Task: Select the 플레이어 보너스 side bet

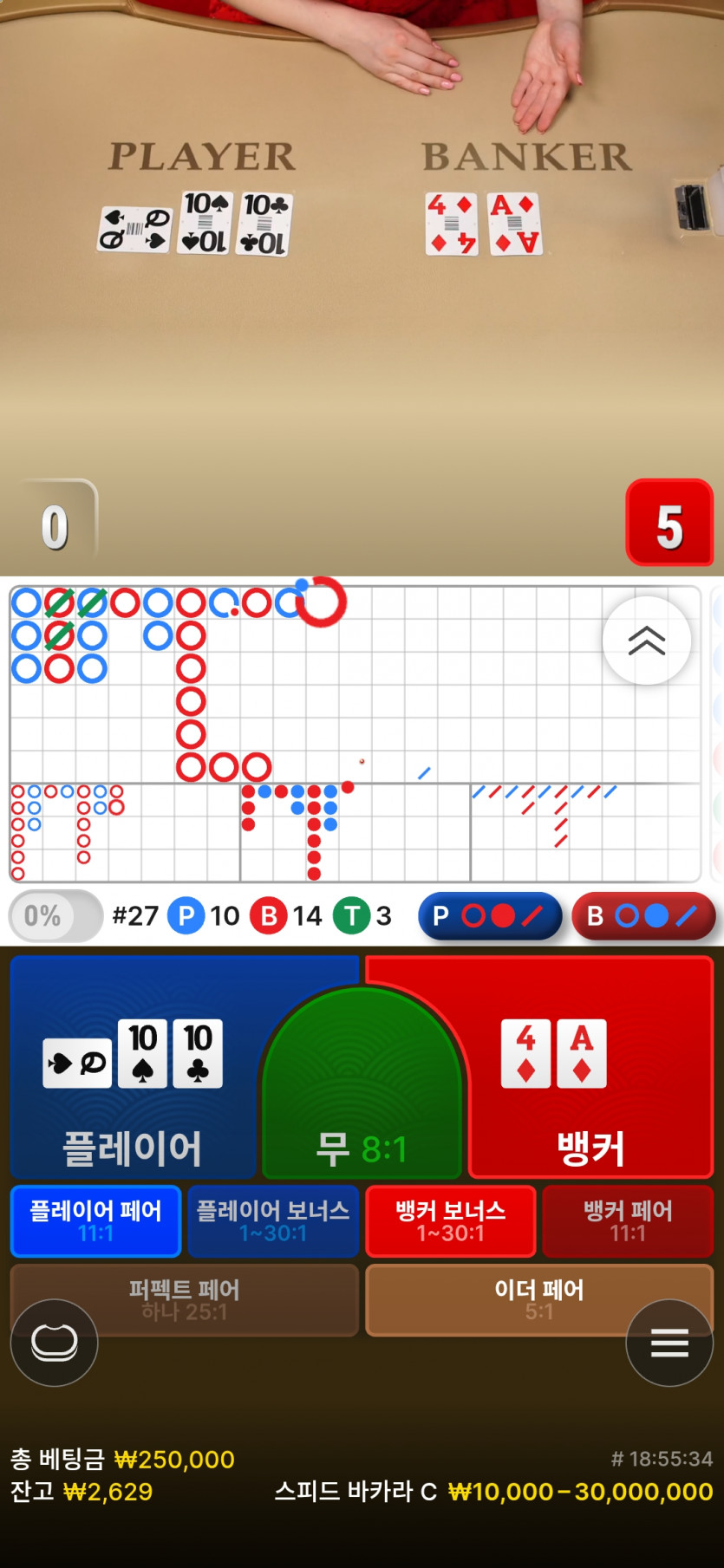Action: [273, 1221]
